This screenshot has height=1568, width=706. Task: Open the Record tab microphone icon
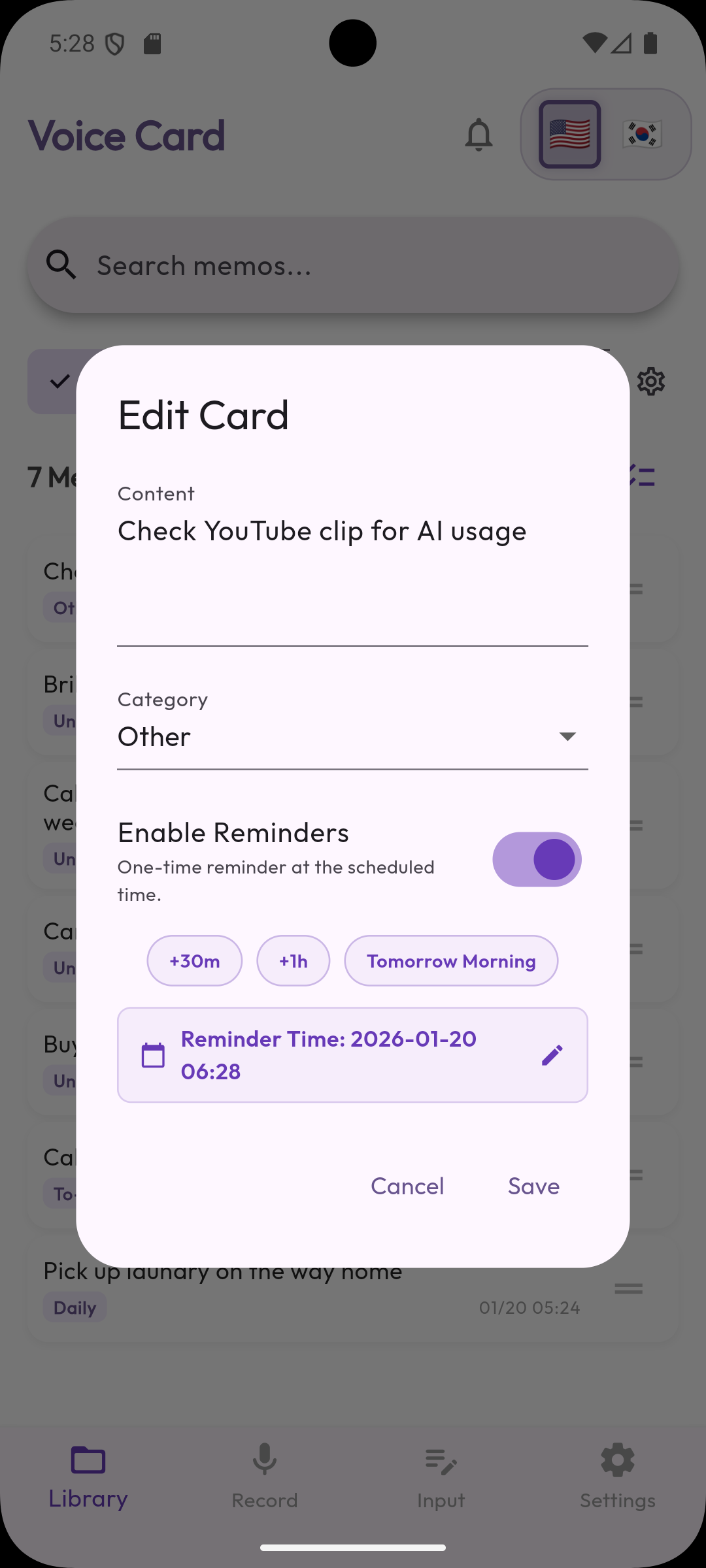point(265,1462)
